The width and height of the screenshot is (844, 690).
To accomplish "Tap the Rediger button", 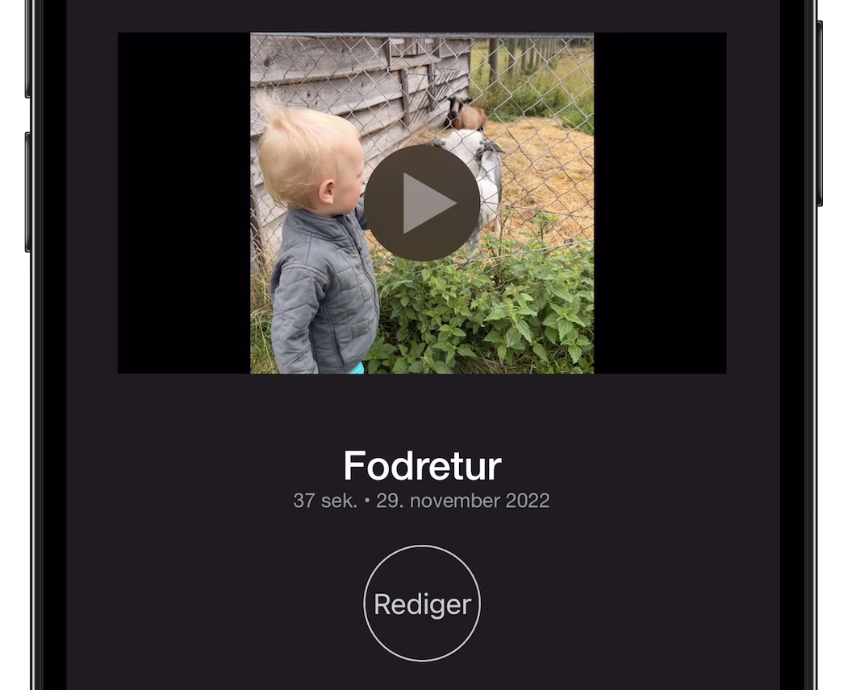I will (x=422, y=604).
